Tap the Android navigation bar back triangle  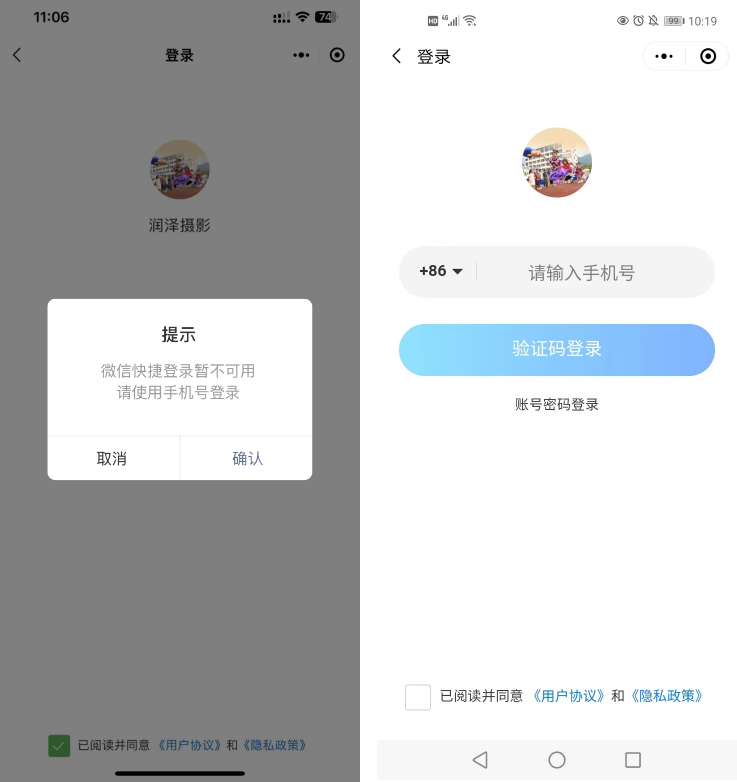tap(480, 760)
